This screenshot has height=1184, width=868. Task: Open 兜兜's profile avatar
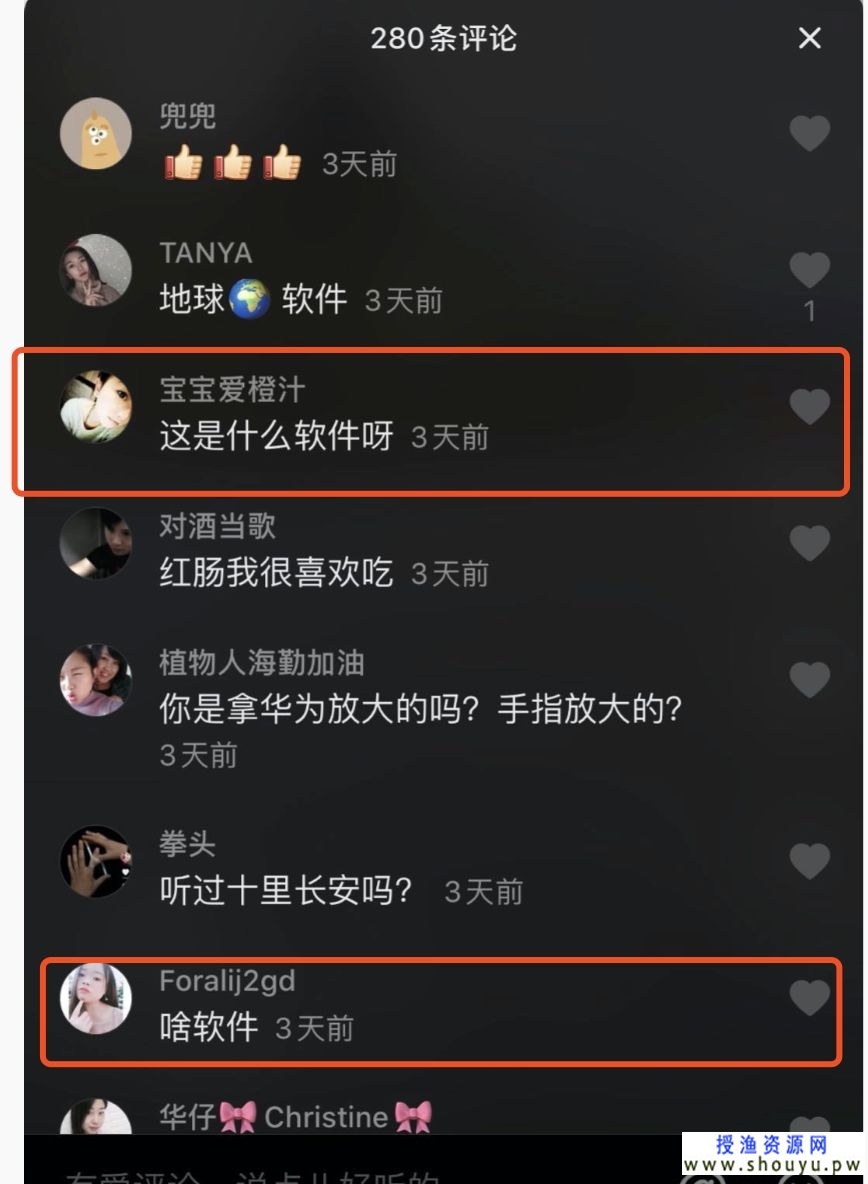click(x=96, y=134)
